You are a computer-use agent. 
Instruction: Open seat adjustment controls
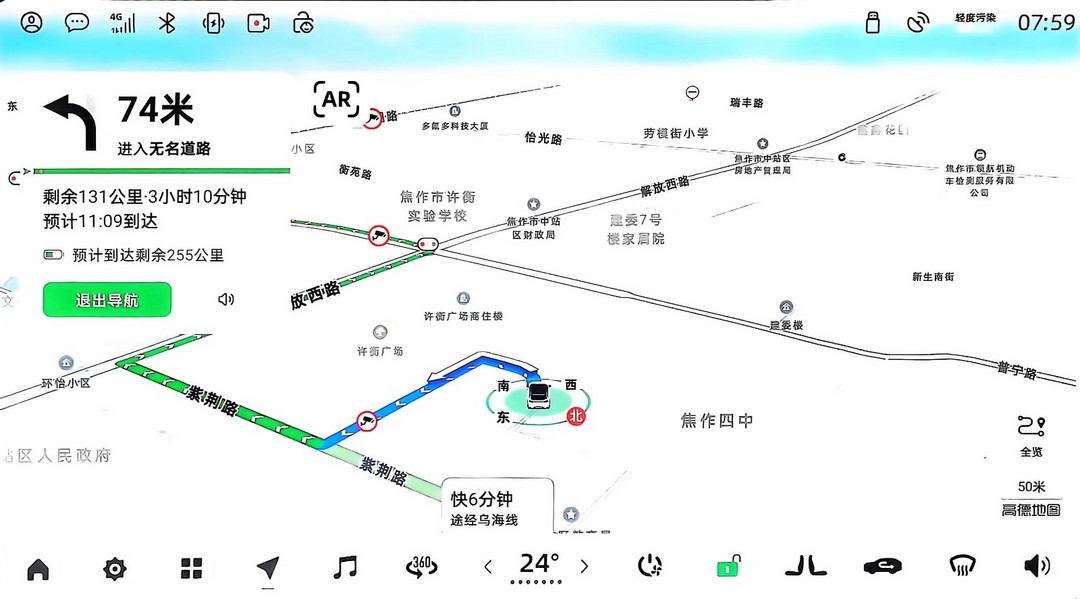(x=805, y=567)
